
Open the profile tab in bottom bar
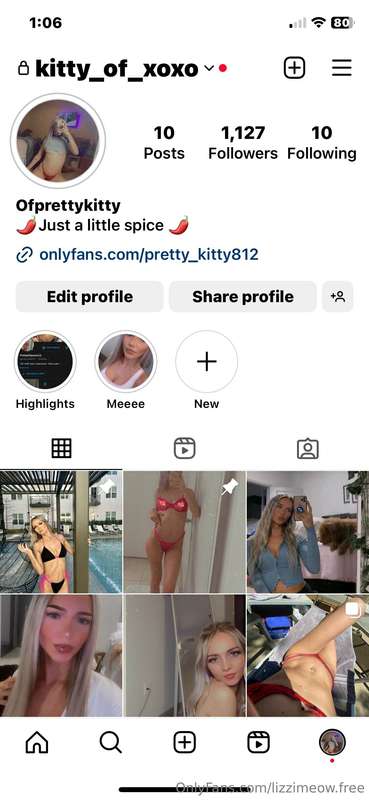332,742
